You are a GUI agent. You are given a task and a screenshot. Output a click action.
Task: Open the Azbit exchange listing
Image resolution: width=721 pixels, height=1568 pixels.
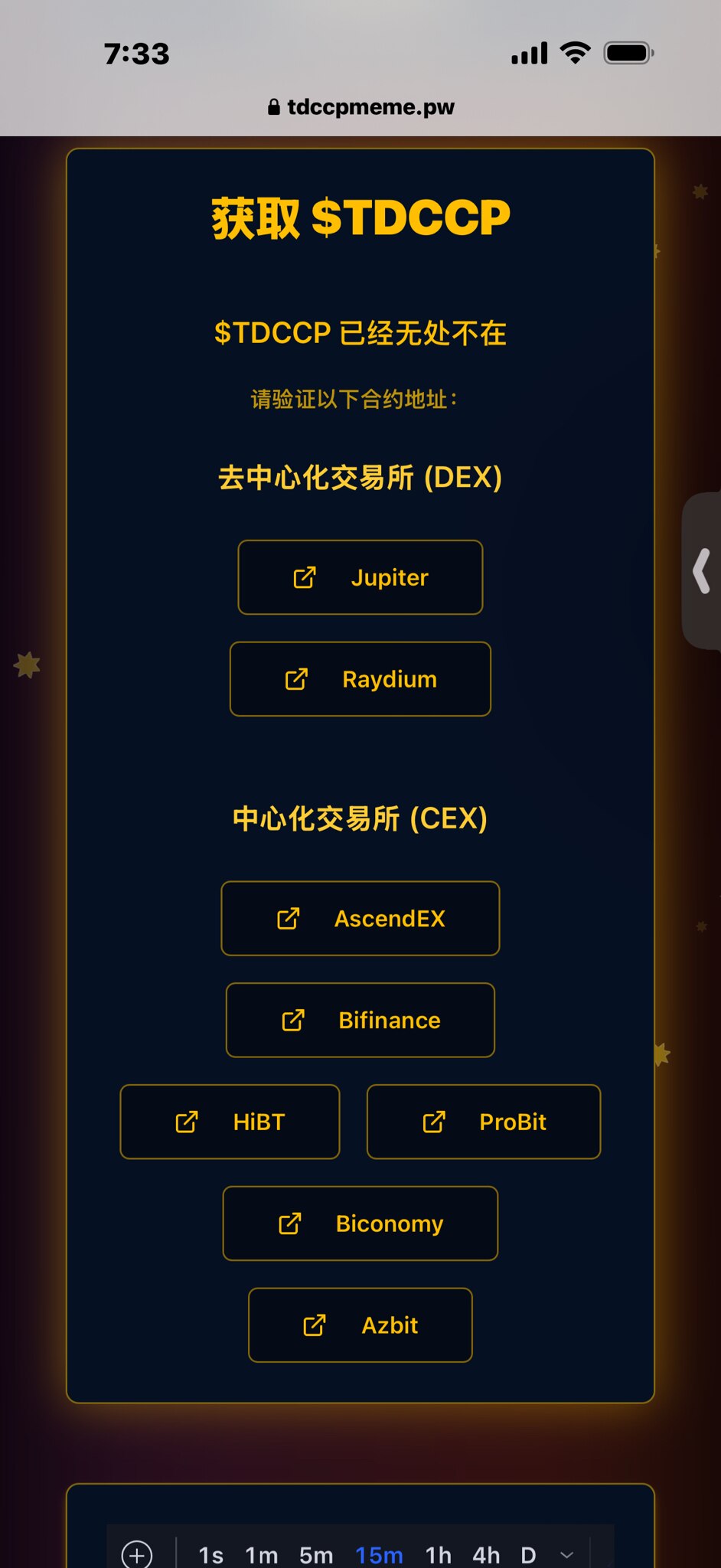[x=360, y=1325]
